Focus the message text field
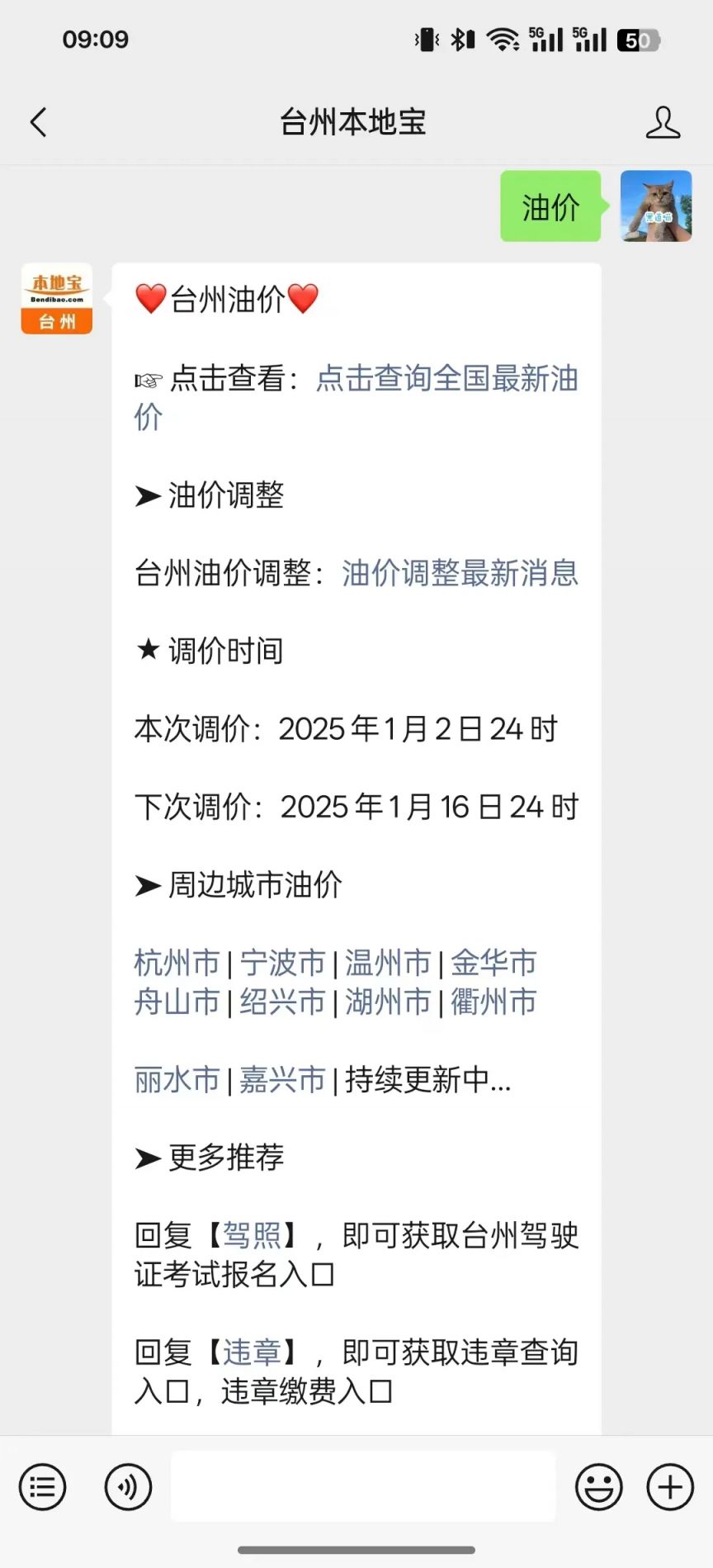Viewport: 713px width, 1568px height. [363, 1486]
